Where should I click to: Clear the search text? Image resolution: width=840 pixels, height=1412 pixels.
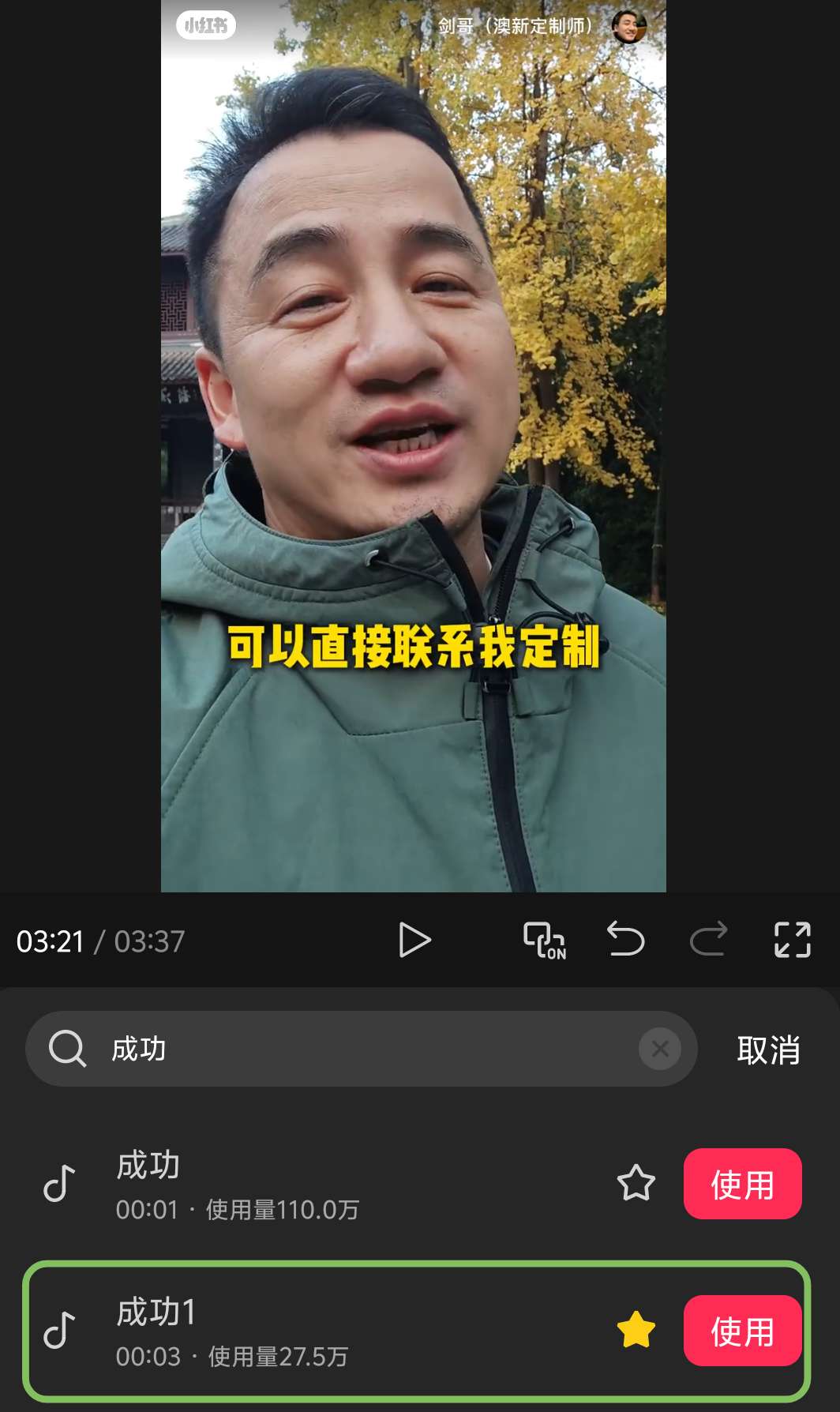coord(660,1049)
